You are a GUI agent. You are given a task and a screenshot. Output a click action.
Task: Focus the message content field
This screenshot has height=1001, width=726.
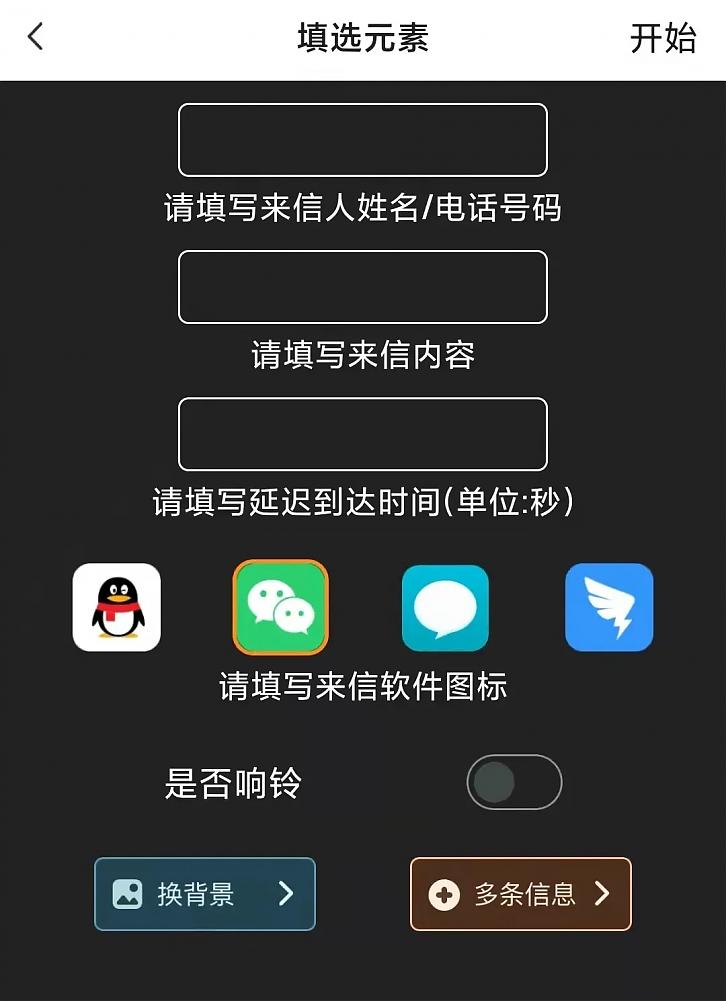coord(362,287)
